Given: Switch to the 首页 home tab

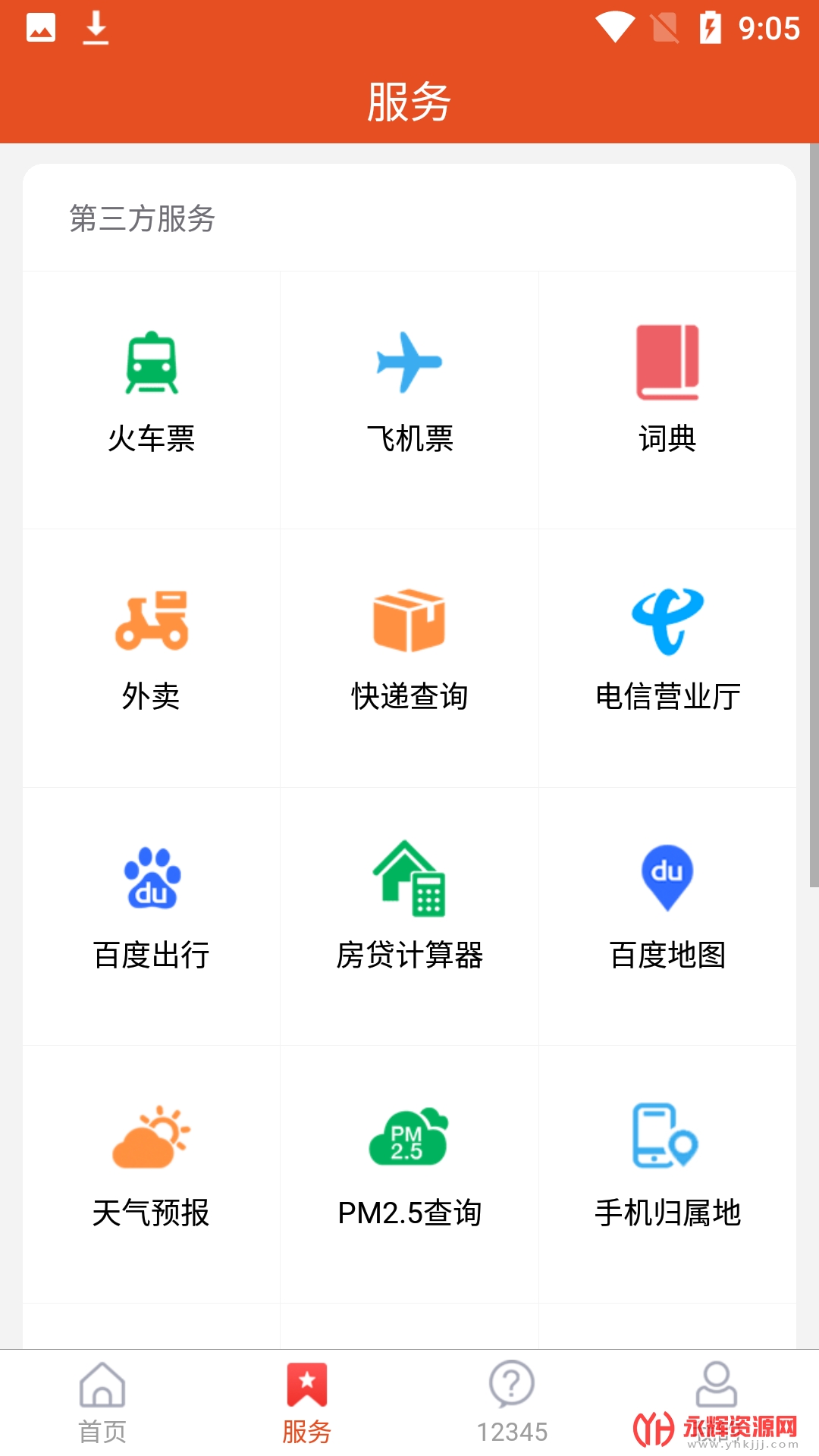Looking at the screenshot, I should click(x=102, y=1403).
